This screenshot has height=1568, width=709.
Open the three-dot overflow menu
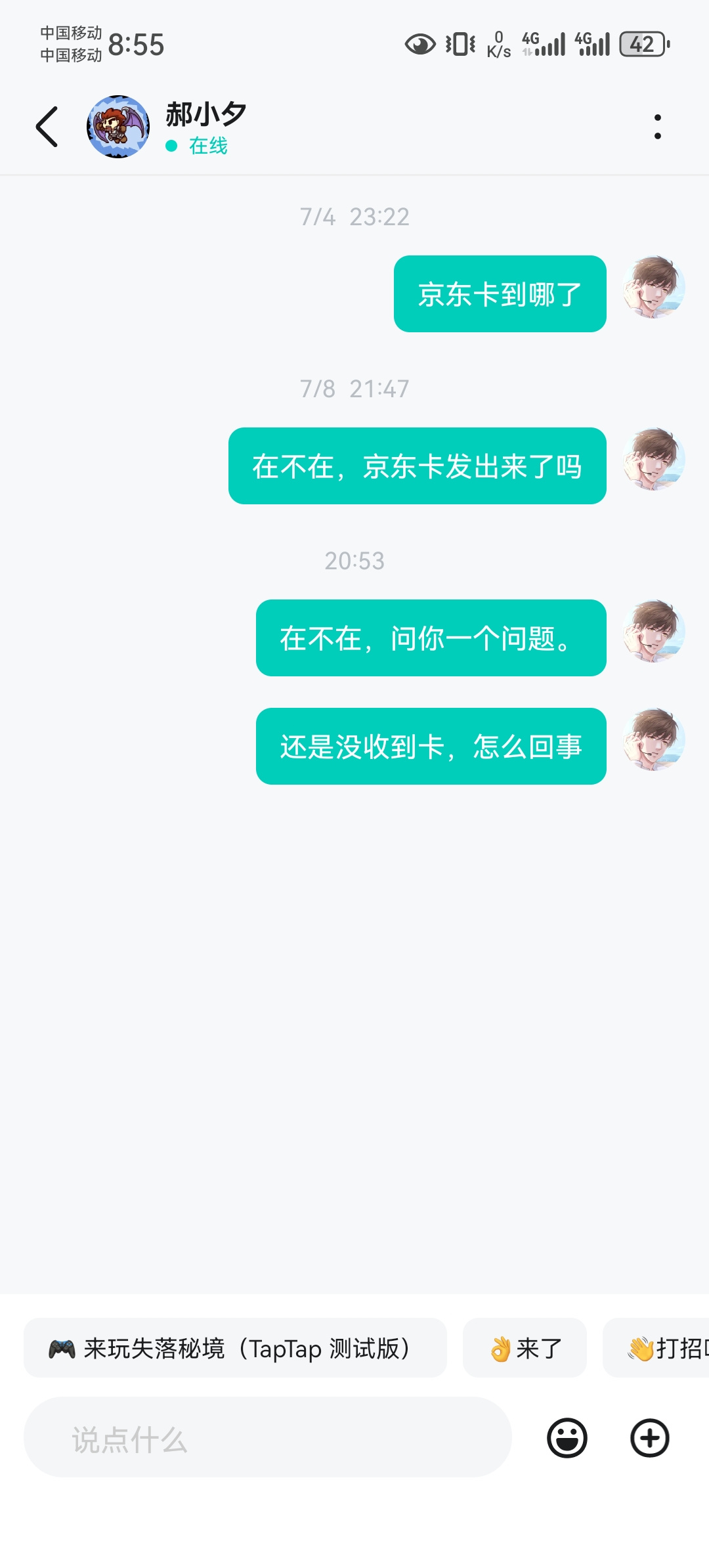click(x=658, y=127)
